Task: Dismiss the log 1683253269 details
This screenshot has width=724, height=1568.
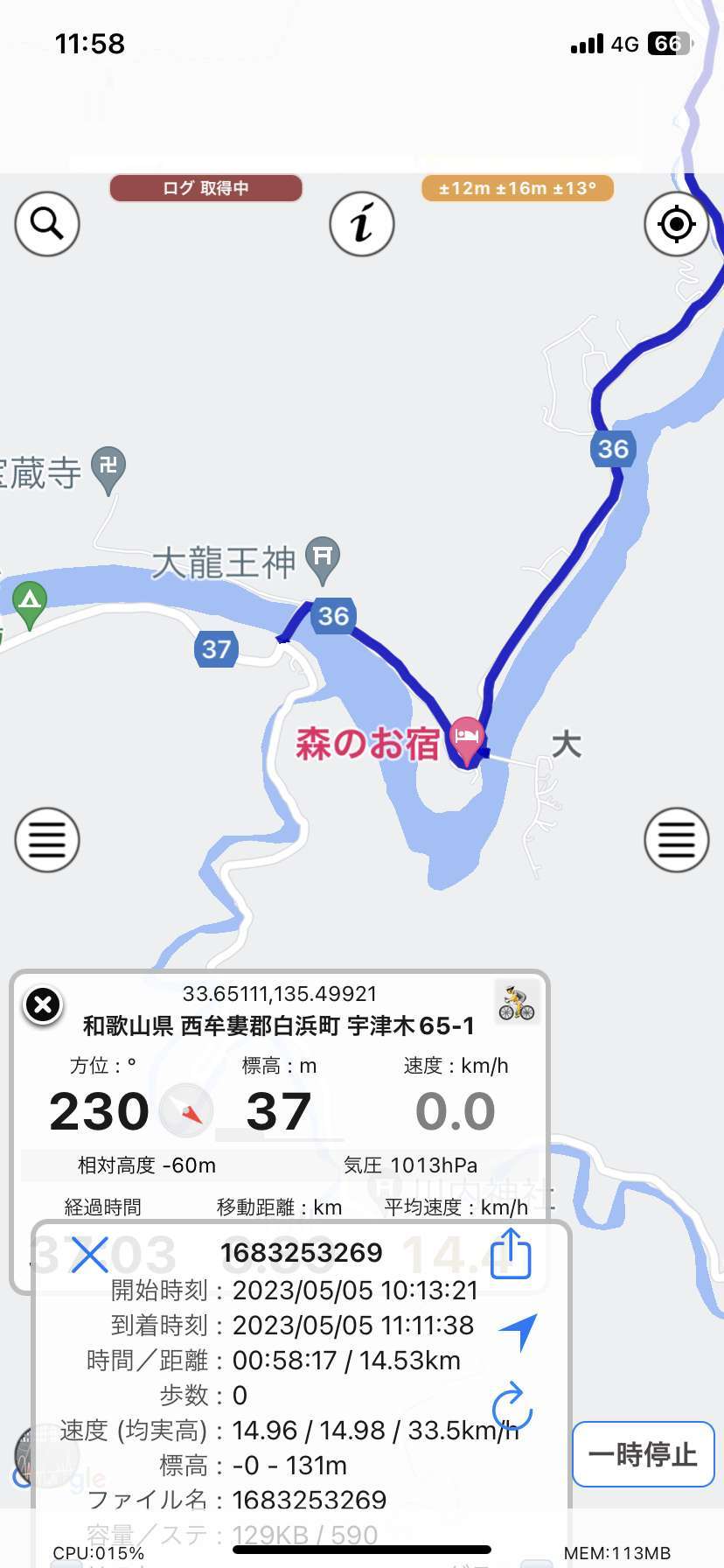Action: click(89, 1255)
